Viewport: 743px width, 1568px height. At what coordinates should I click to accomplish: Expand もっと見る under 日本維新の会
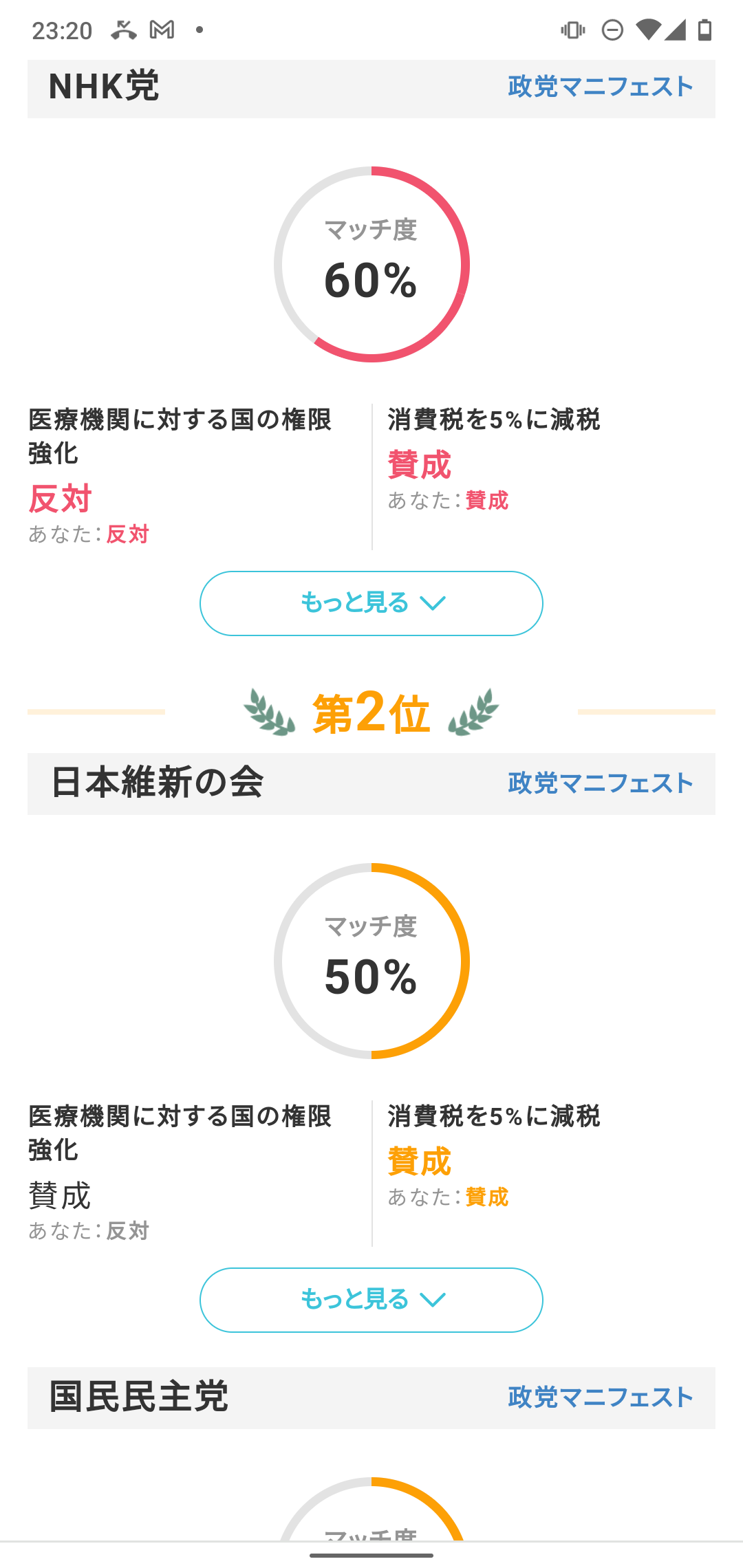point(371,1300)
